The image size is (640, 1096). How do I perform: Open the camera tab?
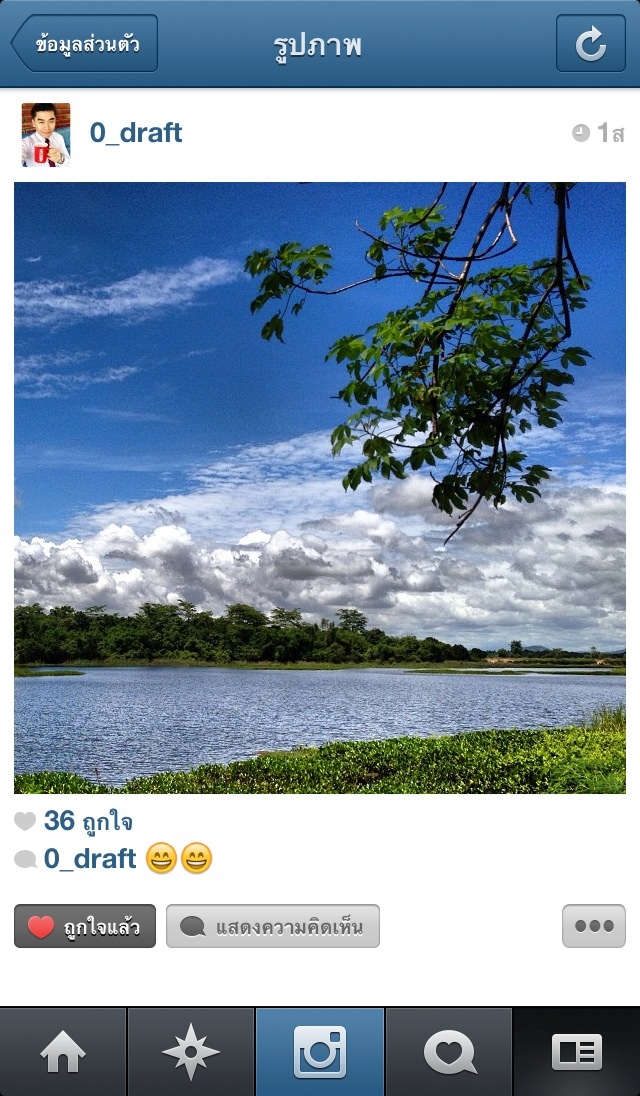point(320,1052)
